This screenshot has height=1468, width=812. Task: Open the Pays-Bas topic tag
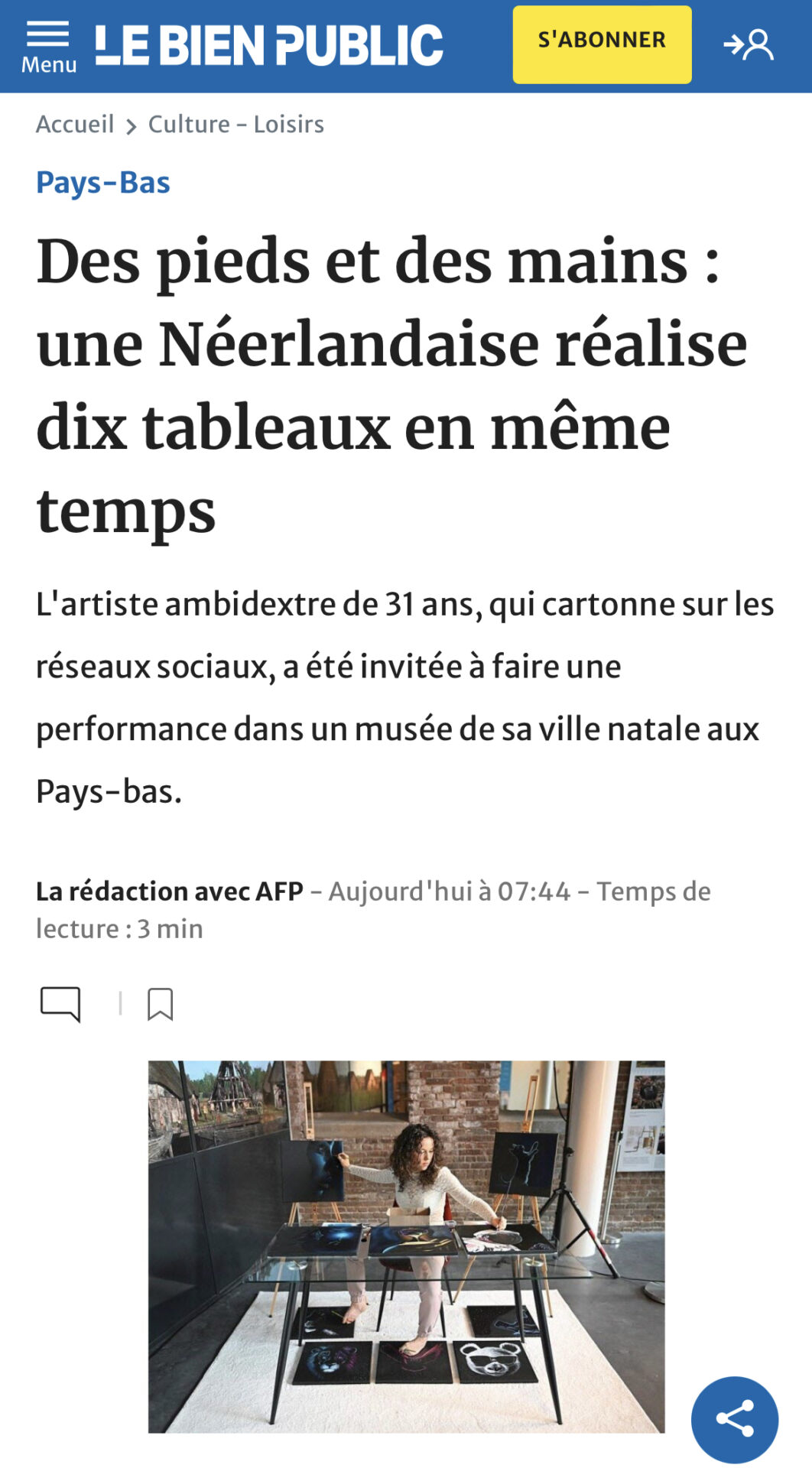pyautogui.click(x=103, y=183)
